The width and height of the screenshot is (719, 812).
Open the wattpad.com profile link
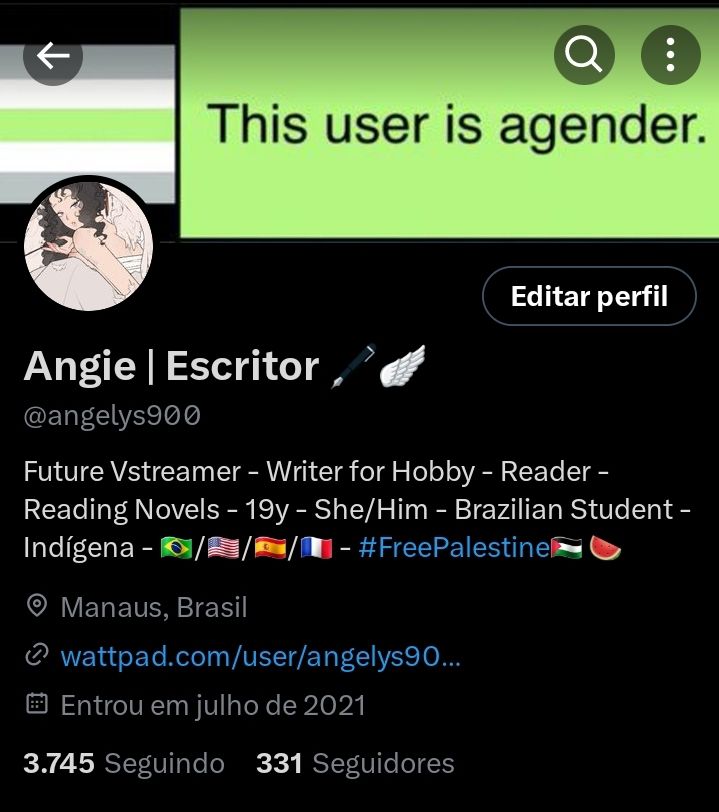[260, 657]
